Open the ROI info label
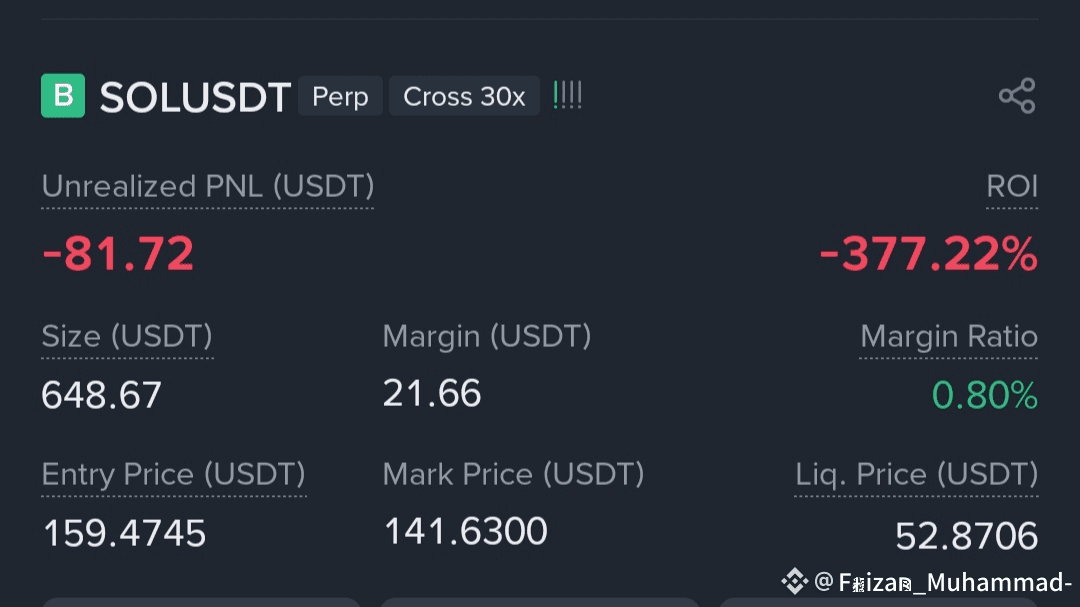 click(1011, 187)
